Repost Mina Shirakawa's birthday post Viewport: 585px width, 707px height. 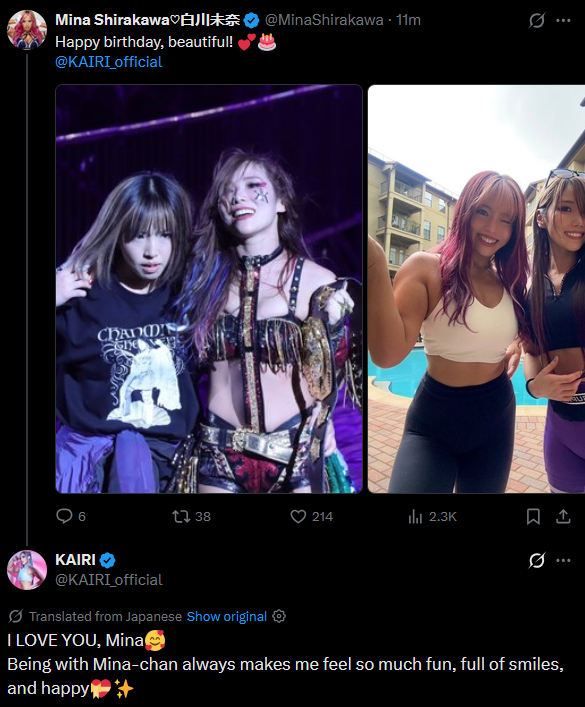point(192,516)
